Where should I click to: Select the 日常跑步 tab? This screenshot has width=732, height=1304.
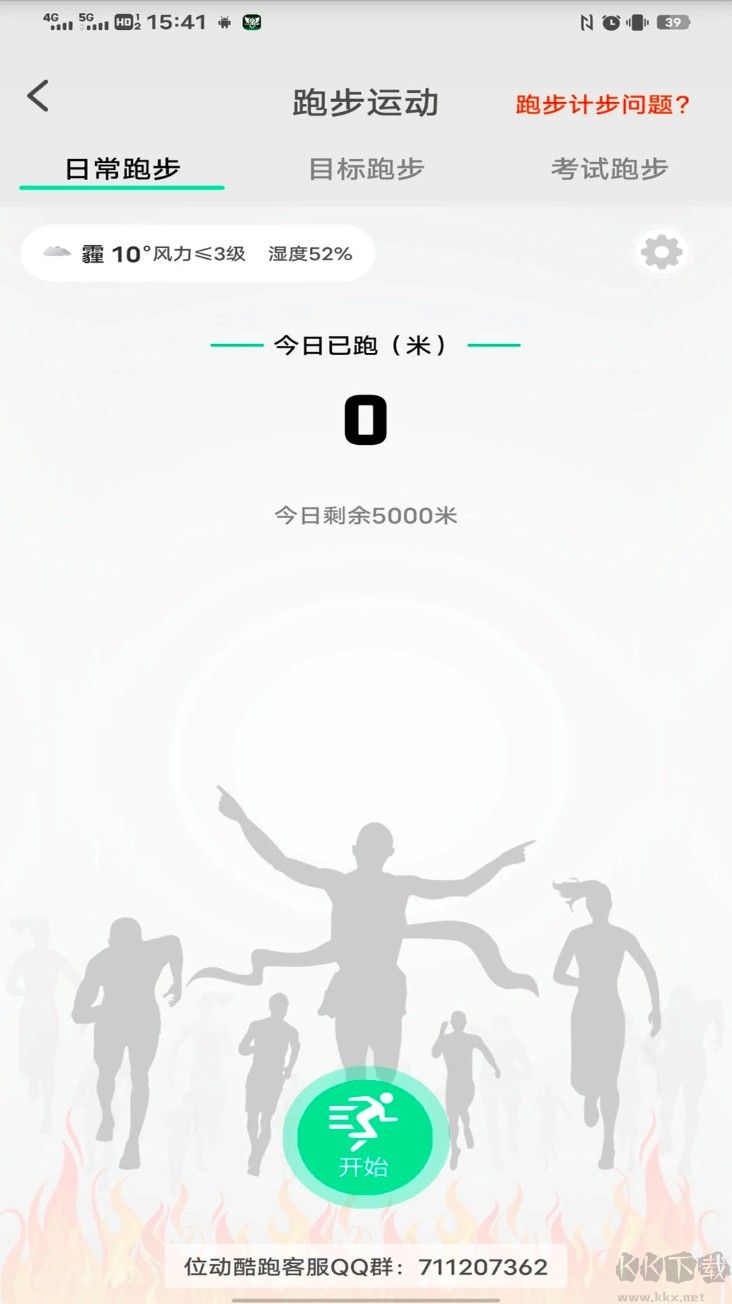coord(122,169)
